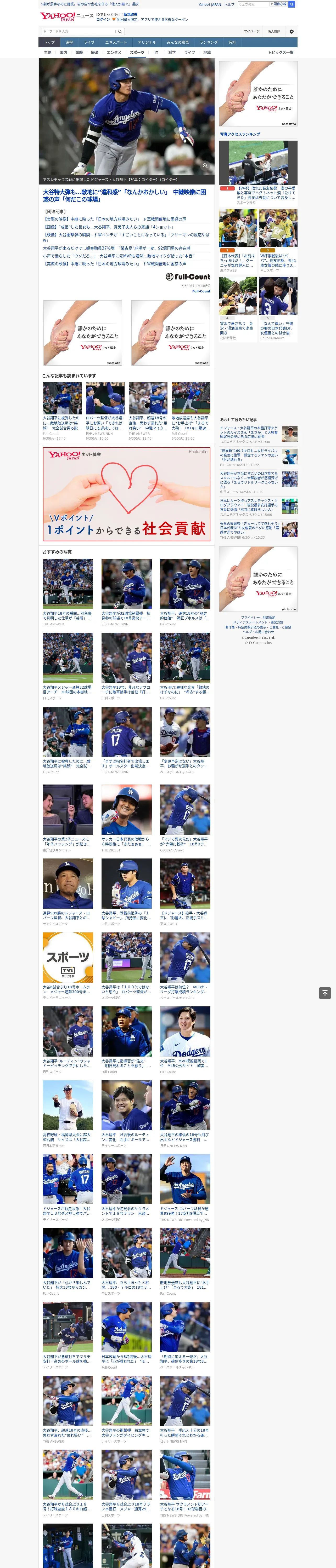Screen dimensions: 336x1568
Task: Open headline 大谷特大弾も…敵地に違和感 article
Action: click(124, 195)
